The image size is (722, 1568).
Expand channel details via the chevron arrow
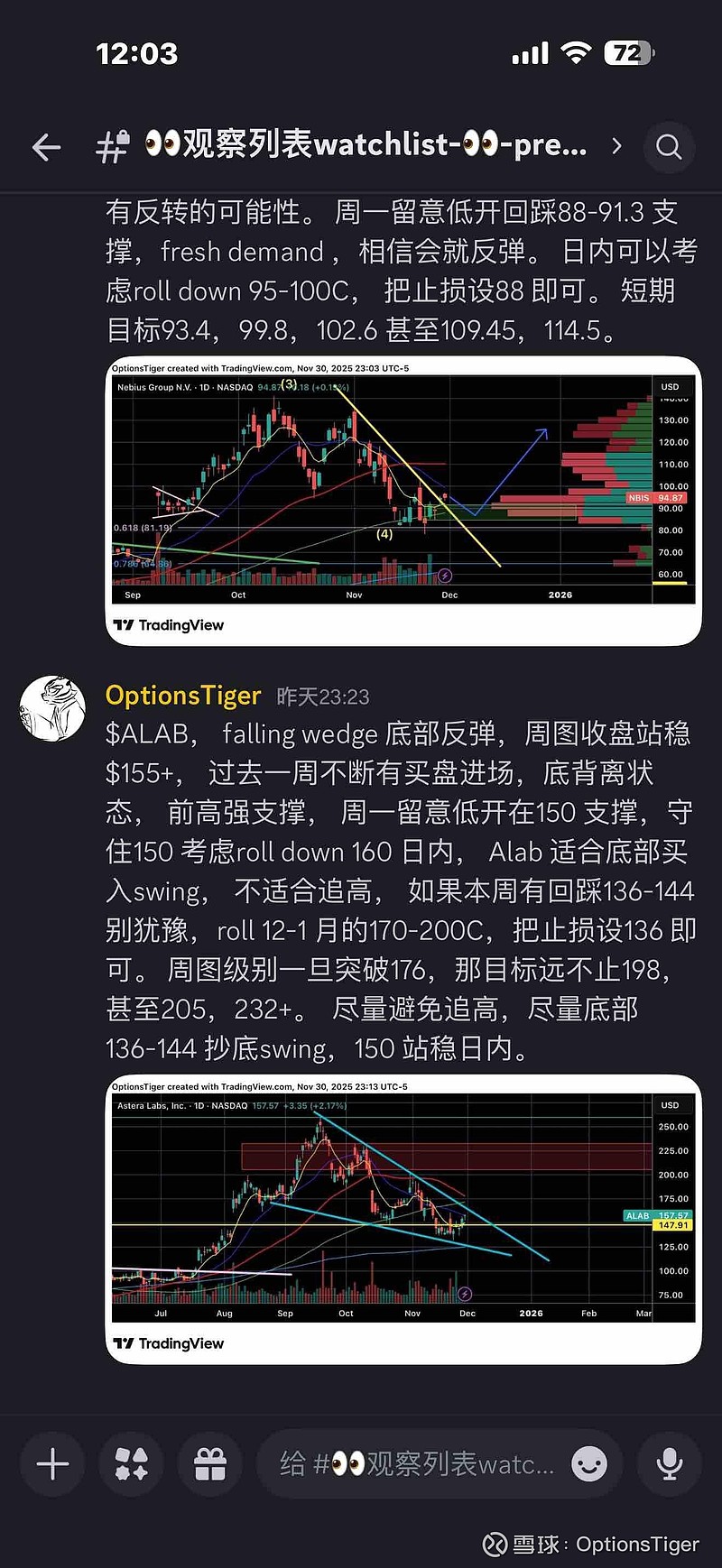click(616, 147)
